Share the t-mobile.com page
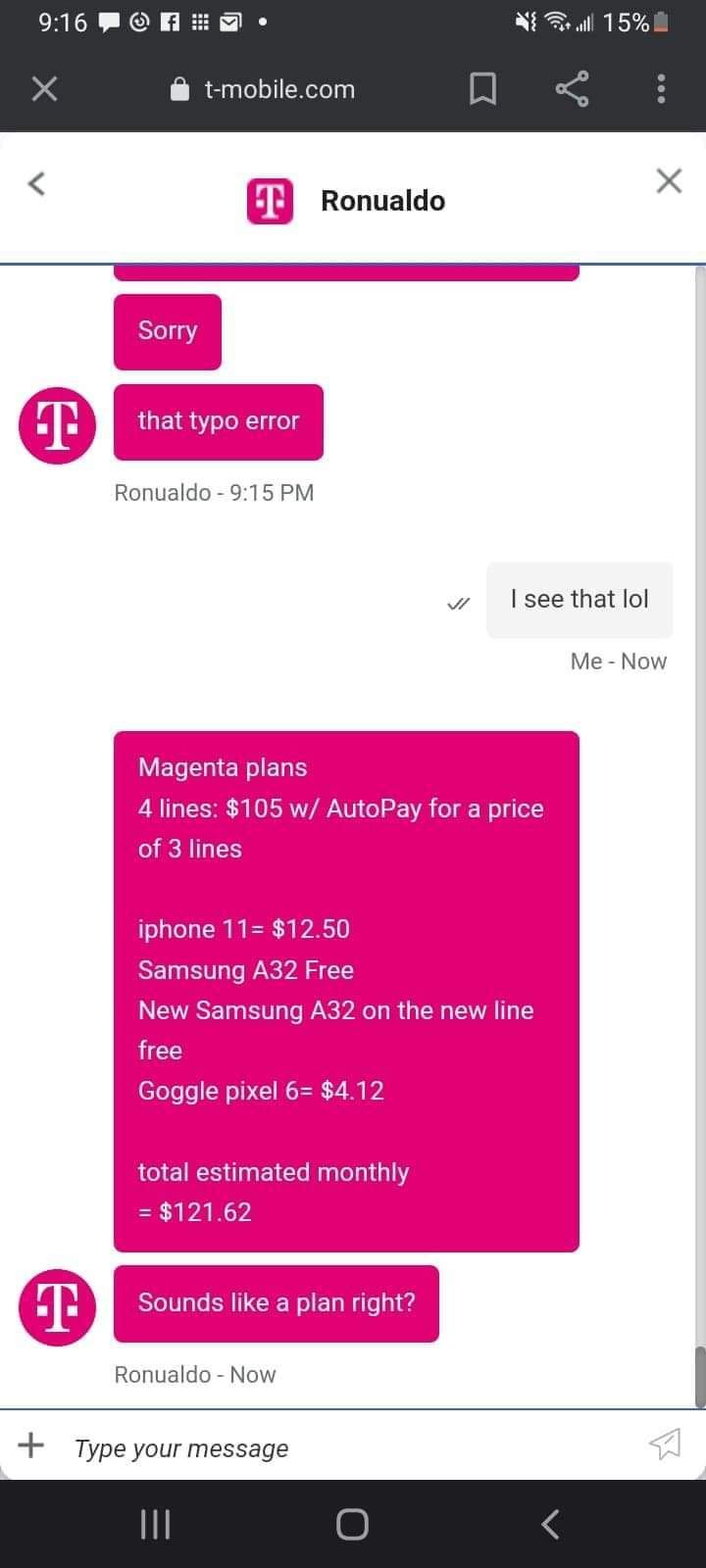This screenshot has height=1568, width=706. tap(572, 89)
